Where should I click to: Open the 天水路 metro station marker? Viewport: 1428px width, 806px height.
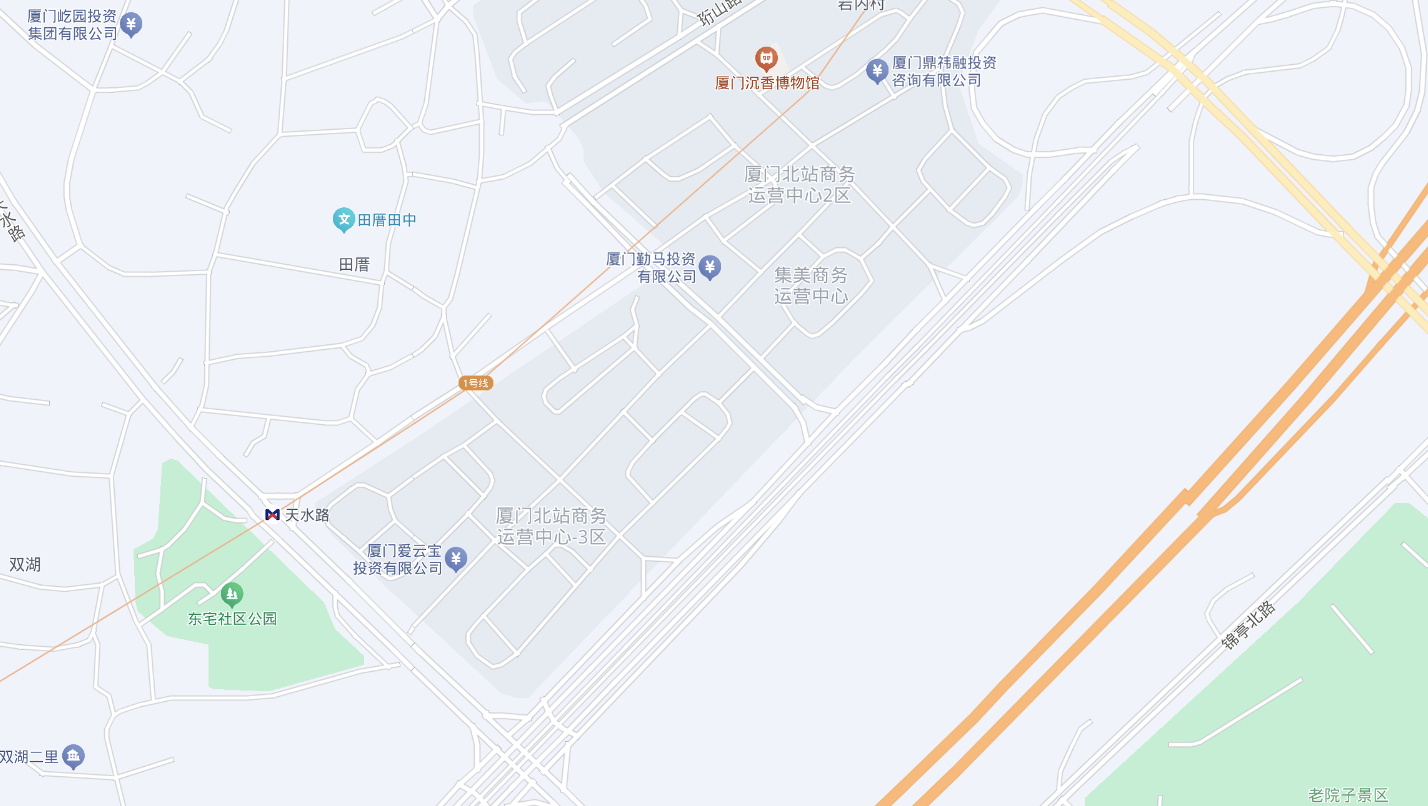(272, 515)
